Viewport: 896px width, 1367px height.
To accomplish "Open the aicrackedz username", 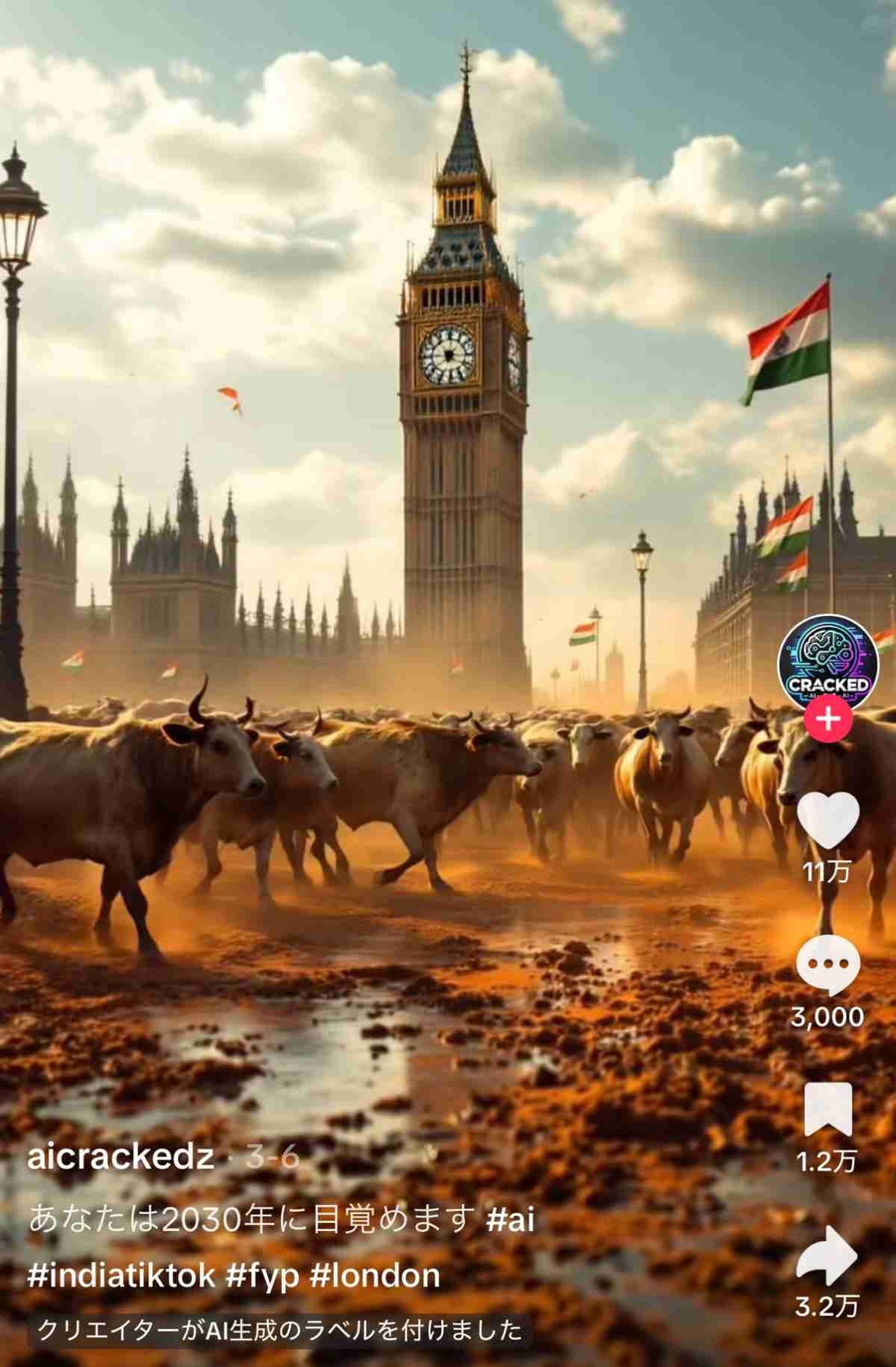I will click(x=120, y=1158).
